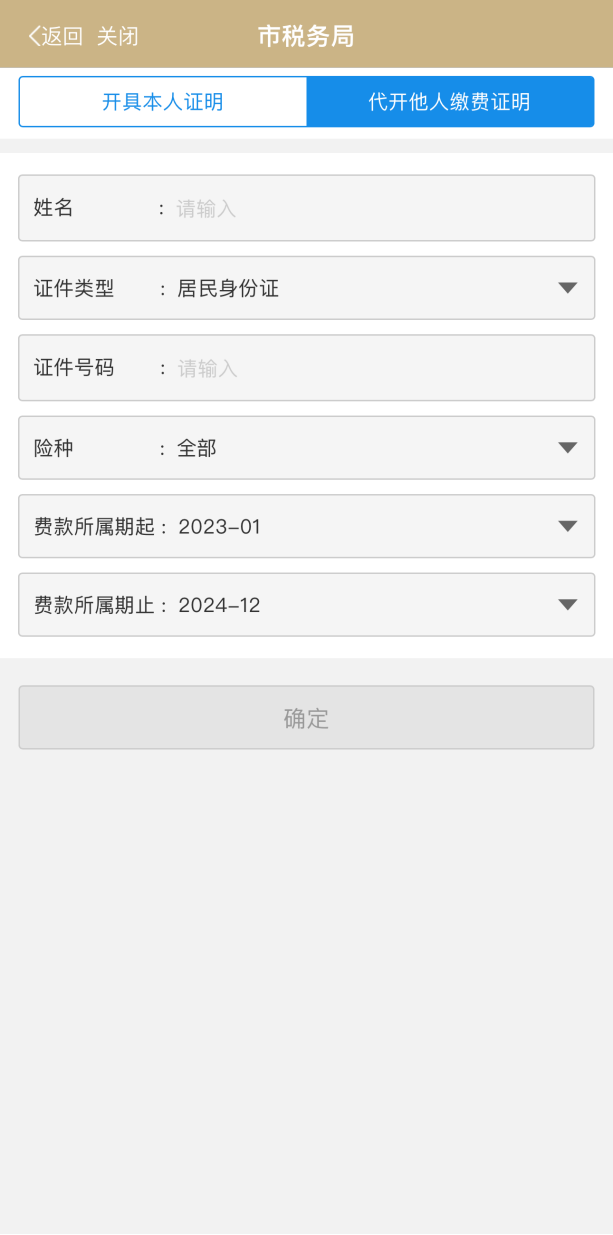Tap the 确定 confirm button

[x=306, y=718]
